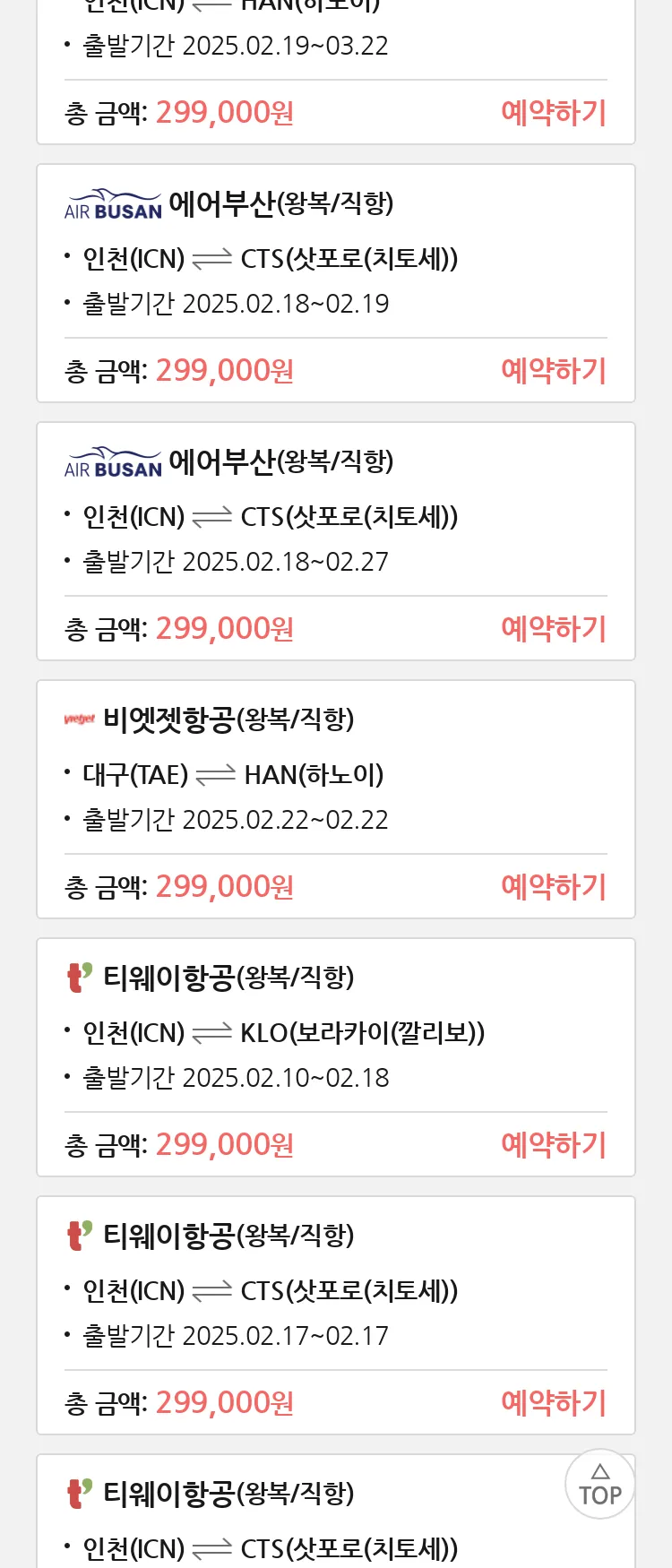Book the T'way Boracay (KLO) flight
Viewport: 672px width, 1568px height.
553,1145
